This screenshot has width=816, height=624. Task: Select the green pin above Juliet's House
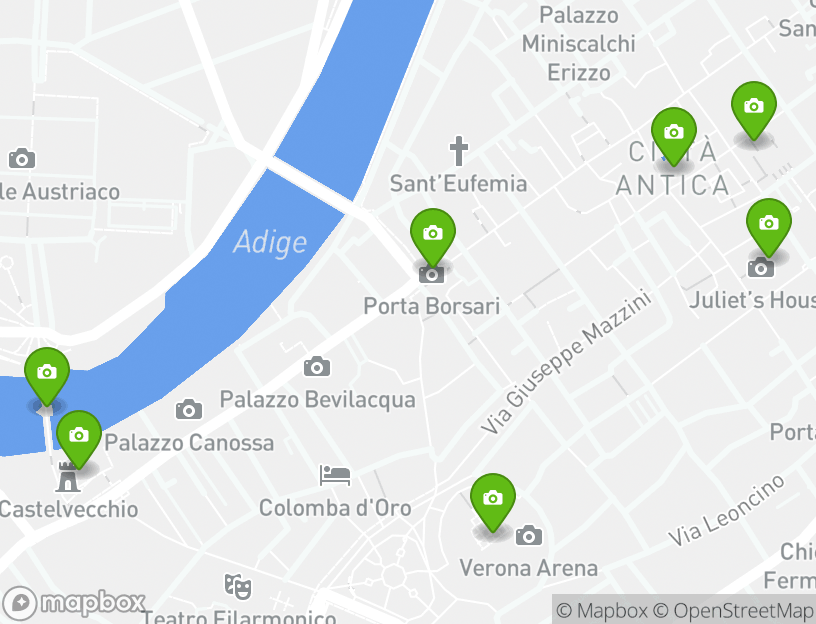[768, 224]
